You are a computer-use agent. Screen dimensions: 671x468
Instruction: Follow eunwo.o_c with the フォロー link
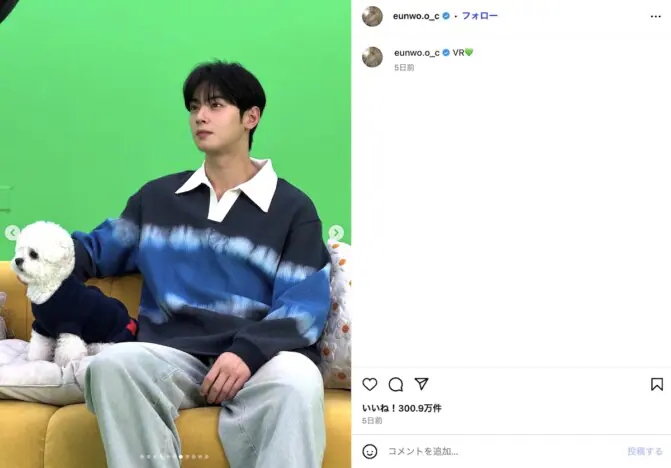[479, 16]
